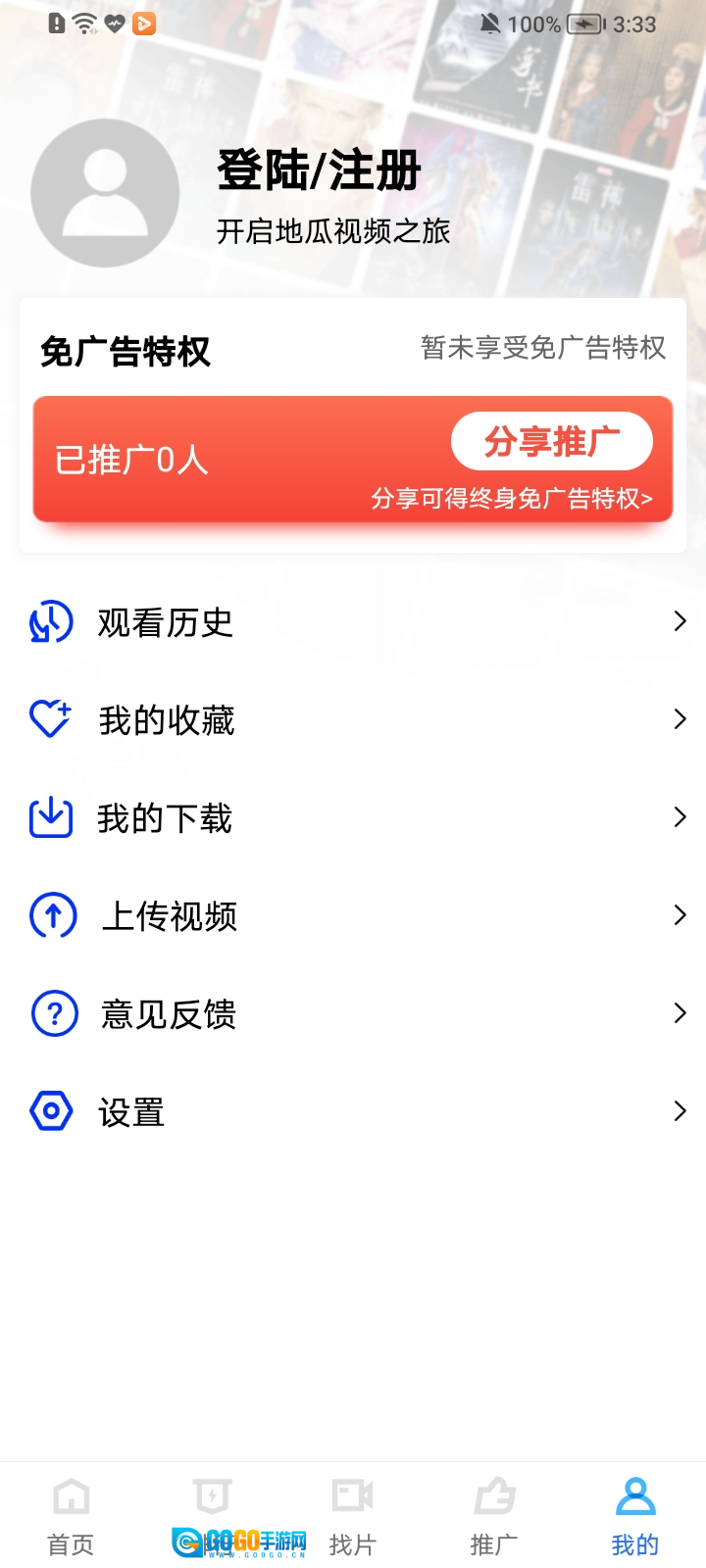Image resolution: width=706 pixels, height=1568 pixels.
Task: Select the 我的 tab
Action: click(635, 1516)
